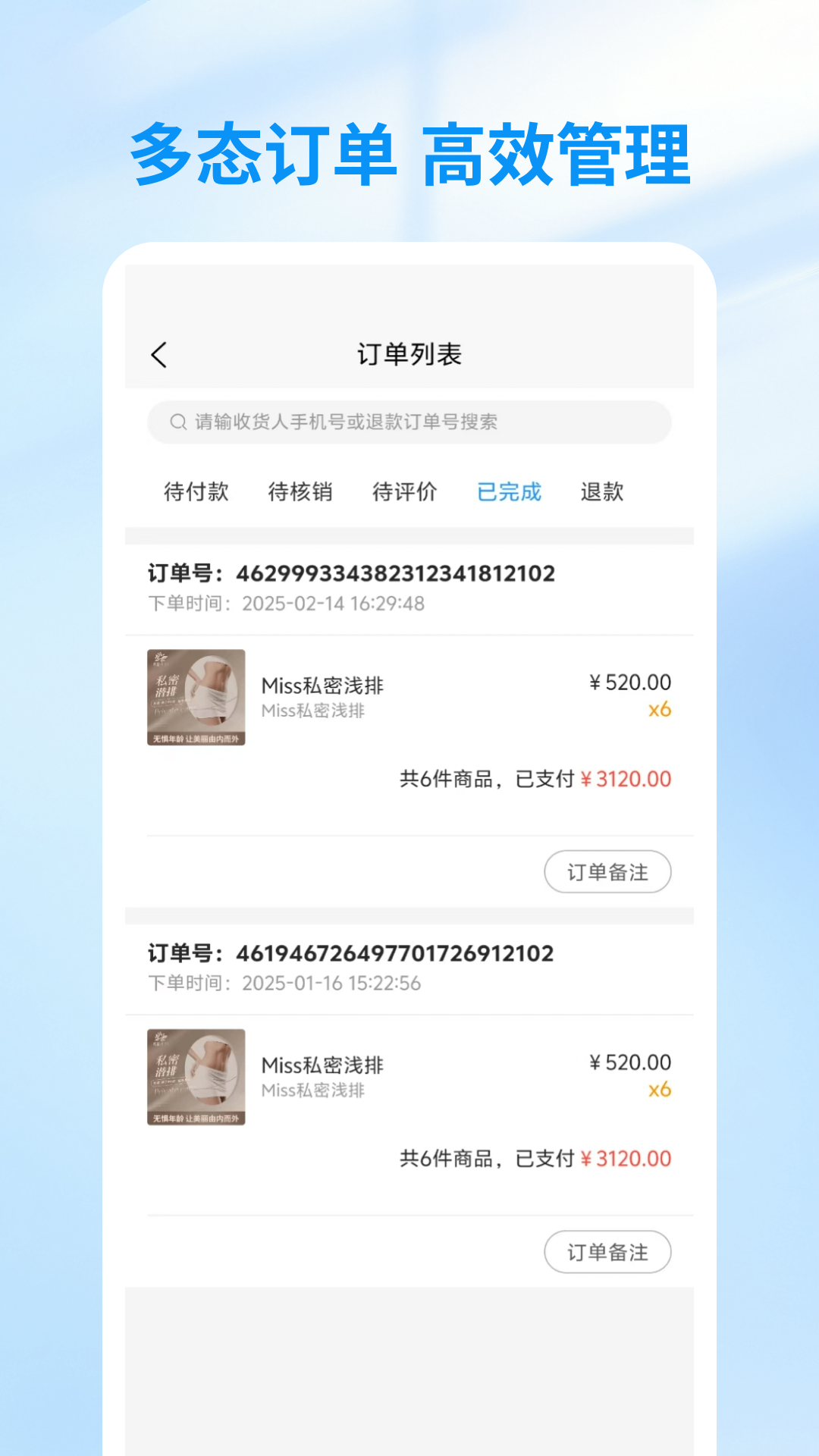
Task: Tap the back arrow on 订单列表 page
Action: [160, 354]
